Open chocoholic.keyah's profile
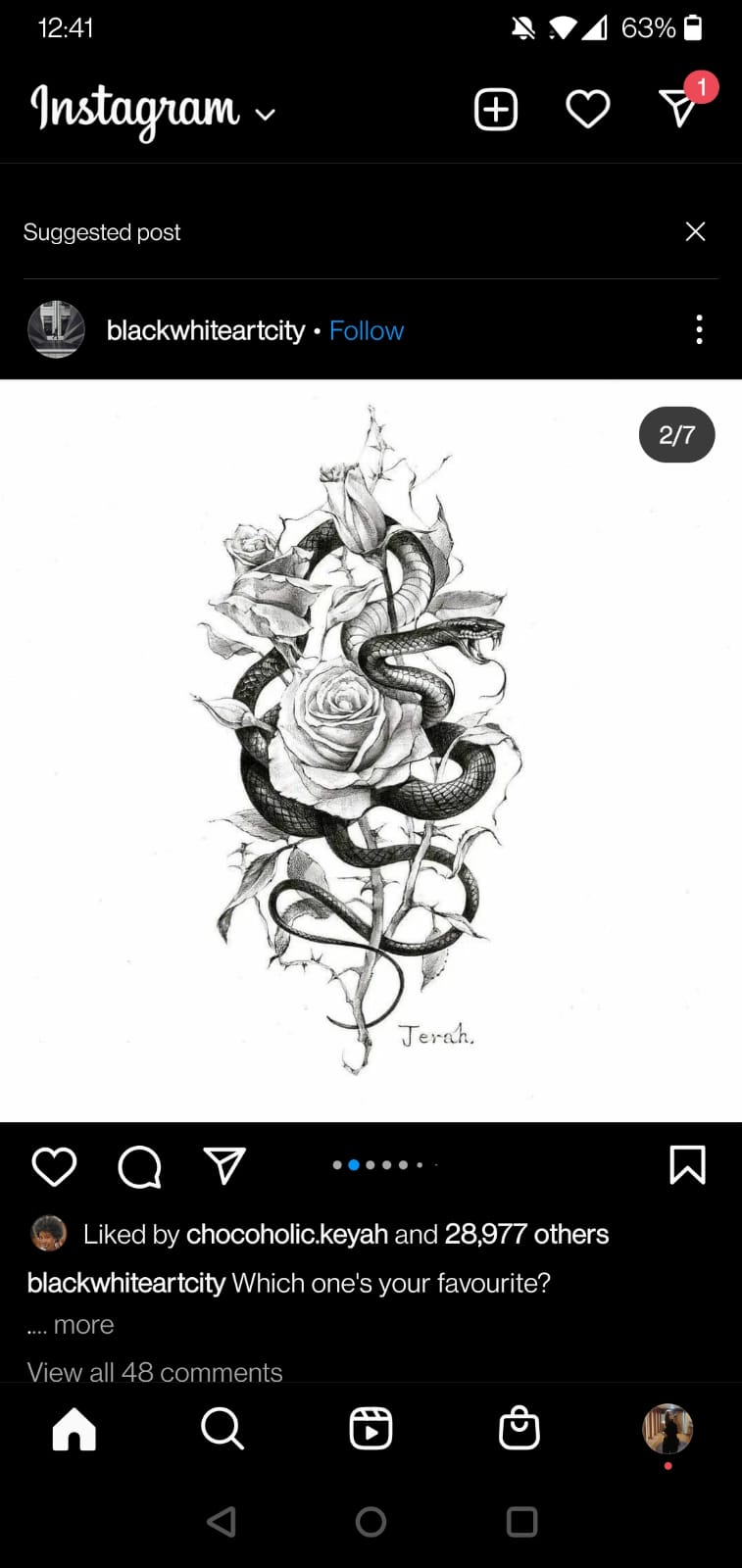 click(286, 1234)
